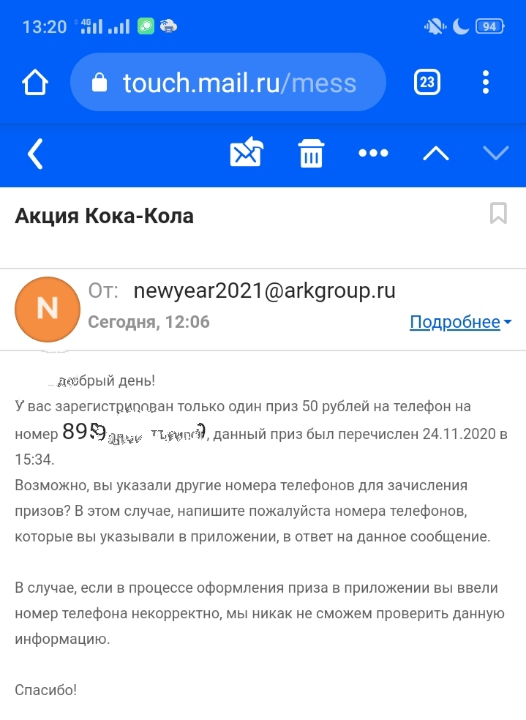The image size is (526, 720).
Task: Open the 23 open tabs switcher
Action: pyautogui.click(x=427, y=82)
